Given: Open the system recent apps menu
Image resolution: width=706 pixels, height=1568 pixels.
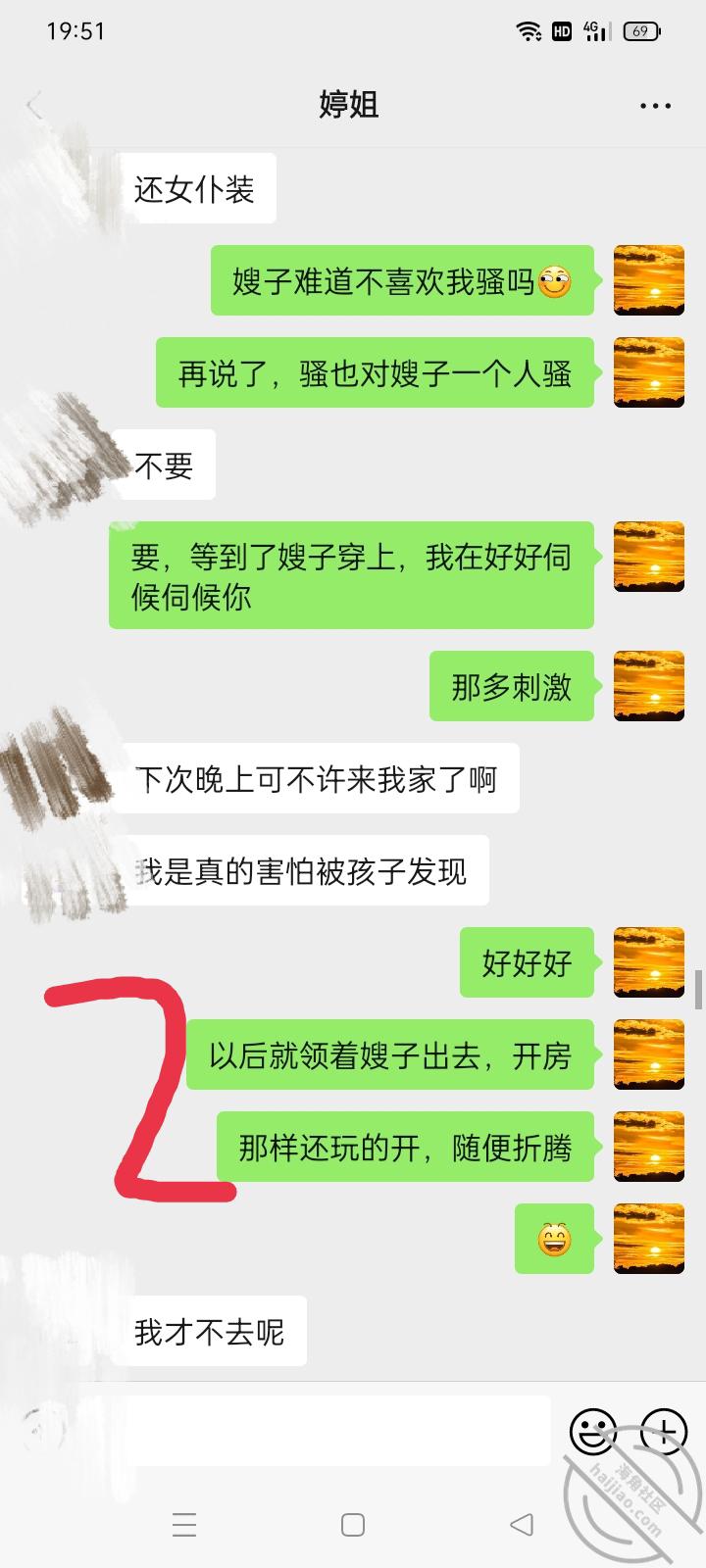Looking at the screenshot, I should (184, 1524).
